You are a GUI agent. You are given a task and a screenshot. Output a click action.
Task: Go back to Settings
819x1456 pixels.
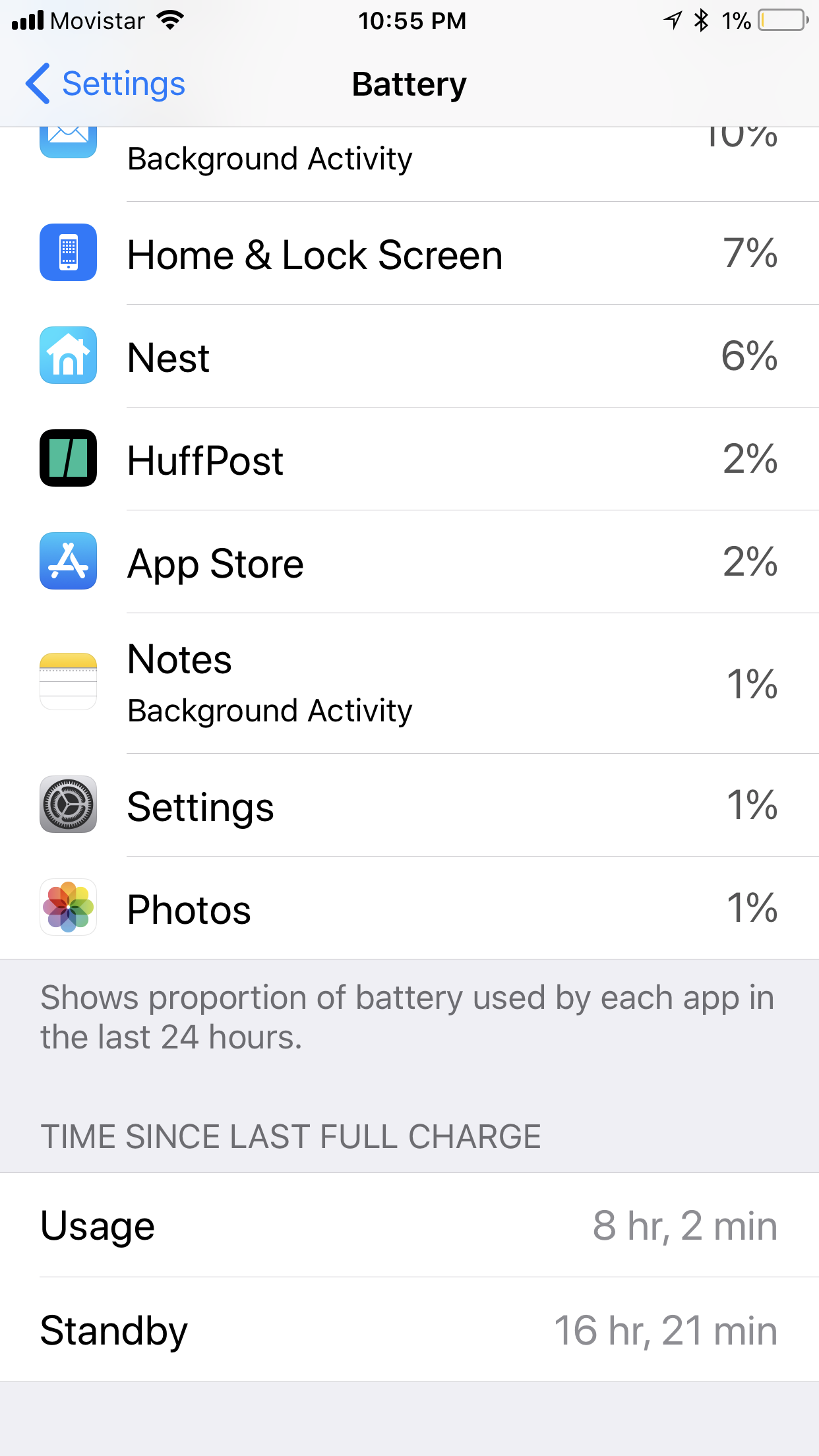tap(106, 84)
